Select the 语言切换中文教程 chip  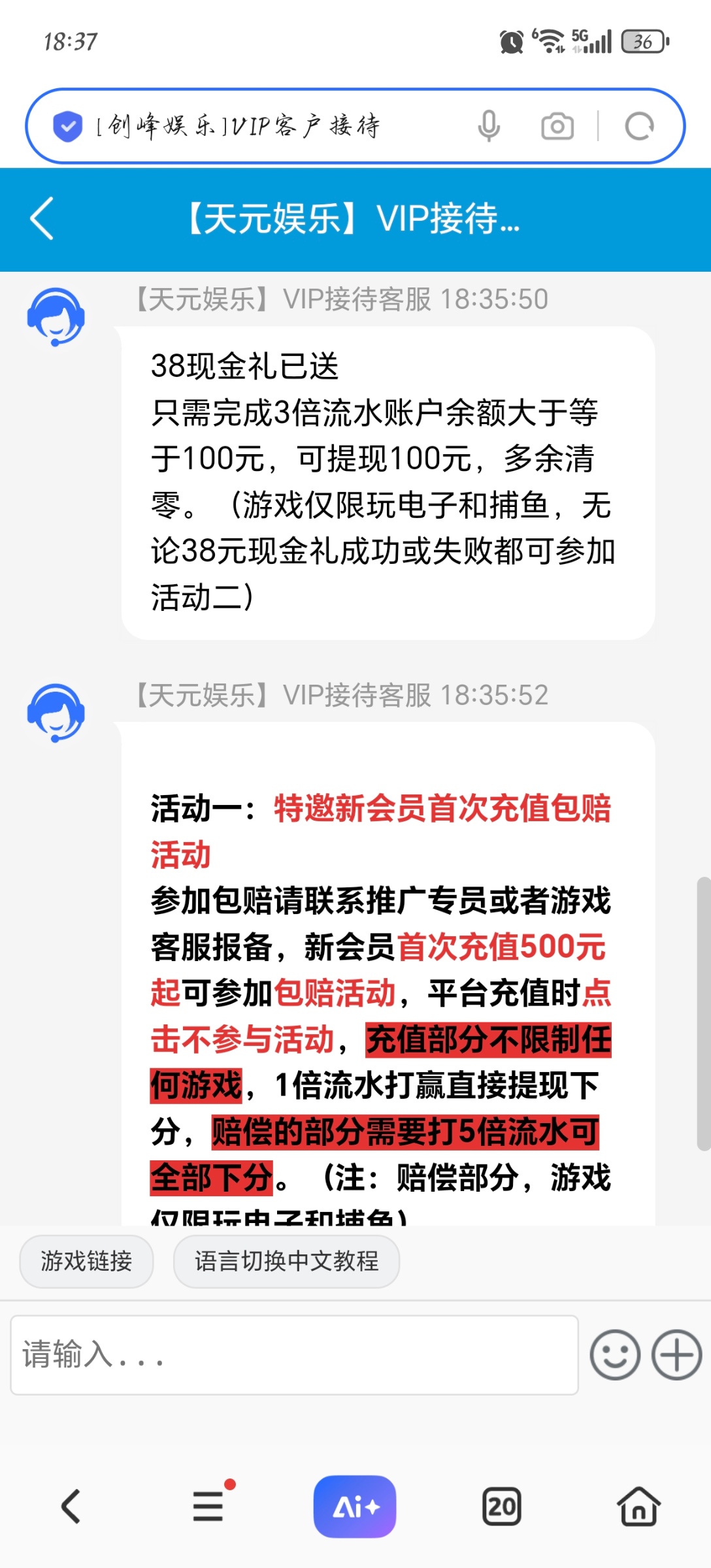pyautogui.click(x=286, y=1261)
